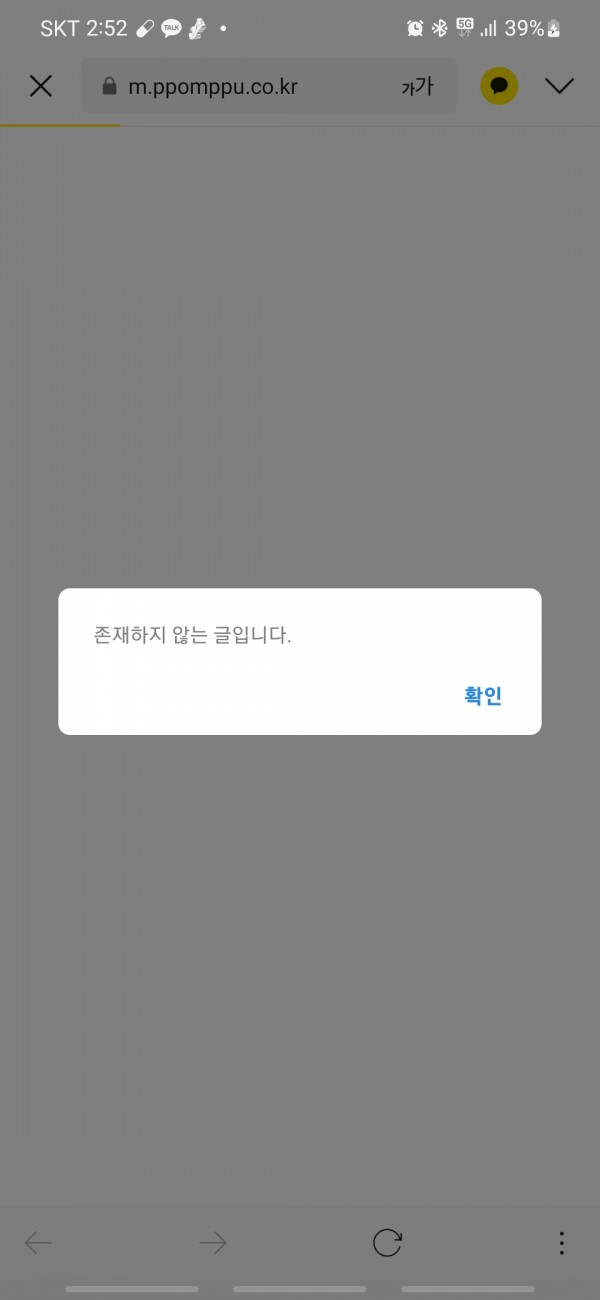Tap 확인 to dismiss the dialog
Viewport: 600px width, 1300px height.
point(483,696)
